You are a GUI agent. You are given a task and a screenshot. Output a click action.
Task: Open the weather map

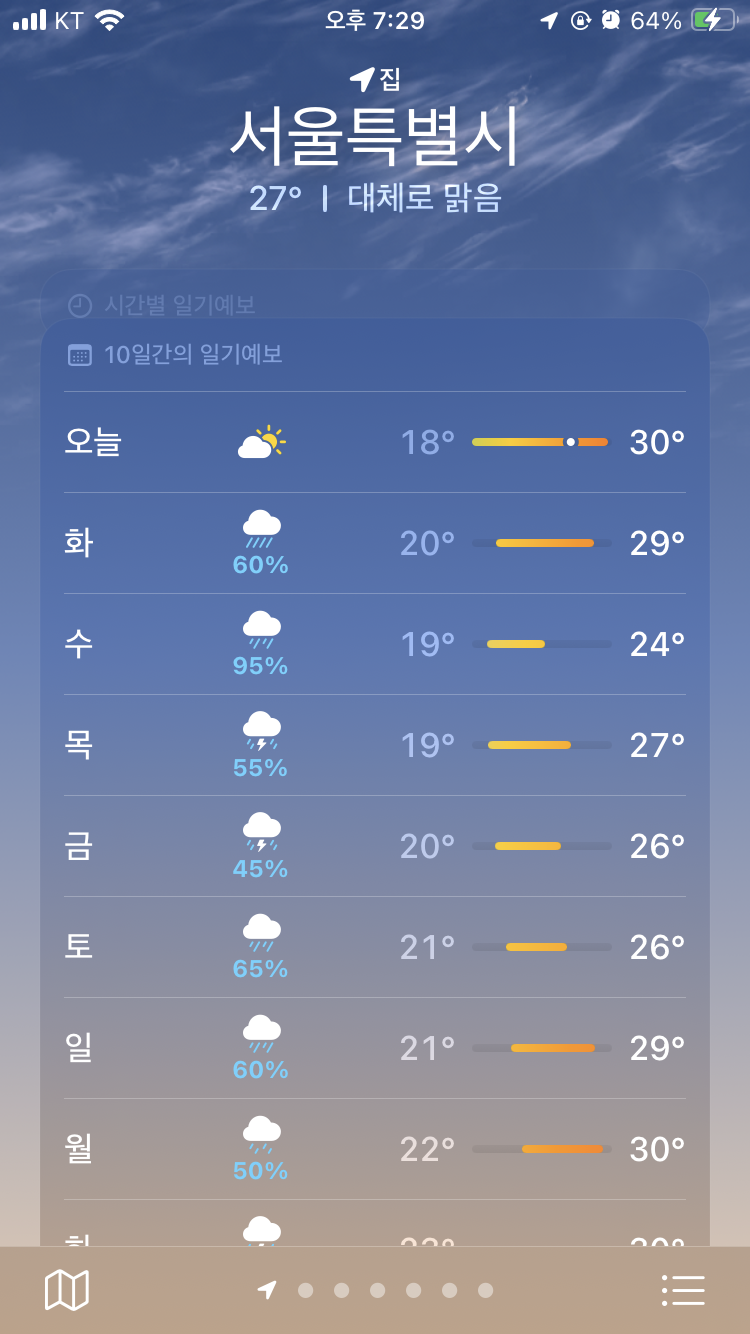[67, 1290]
